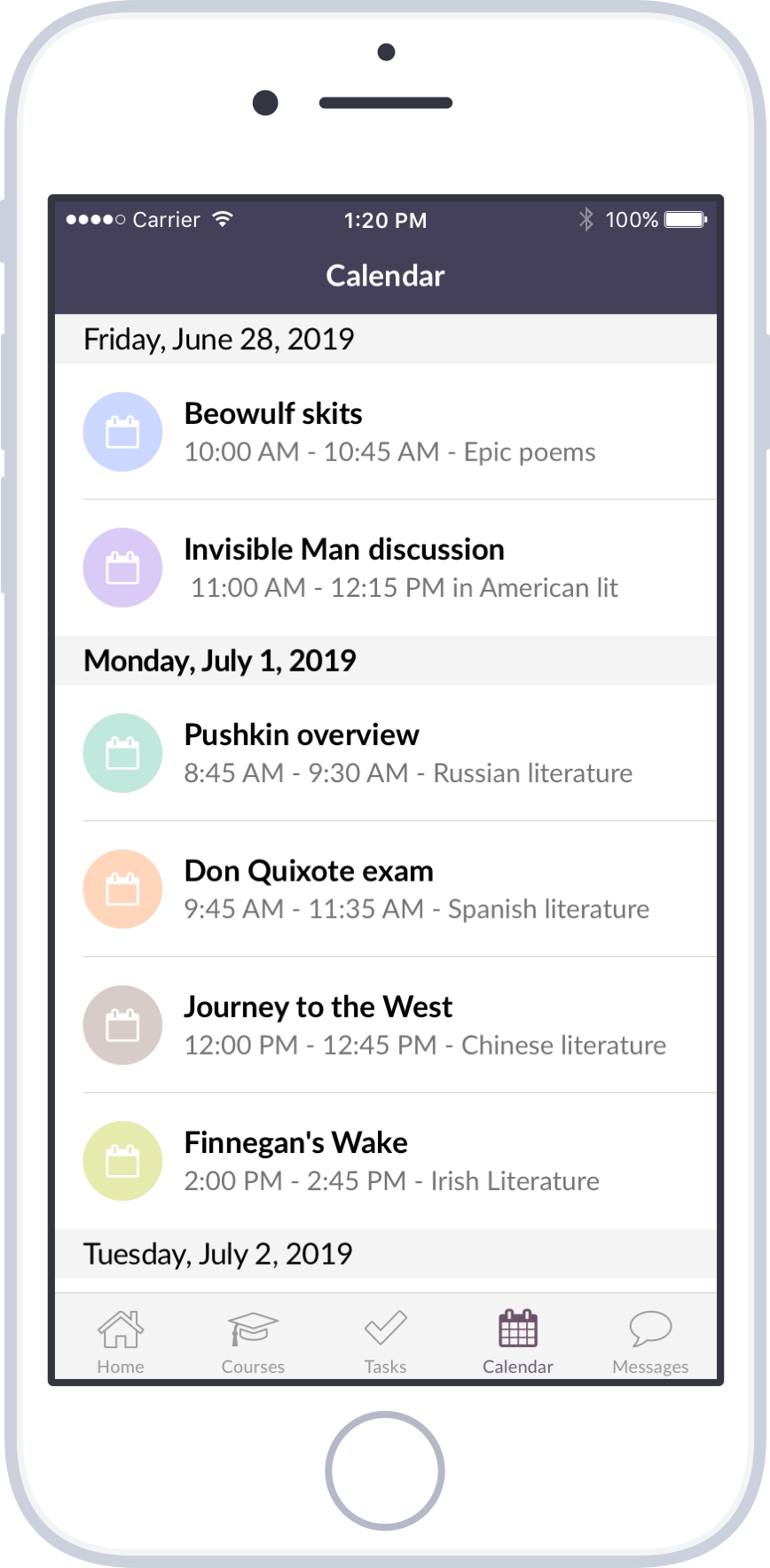Click the blue calendar icon beside Beowulf skits
770x1568 pixels.
click(x=122, y=432)
